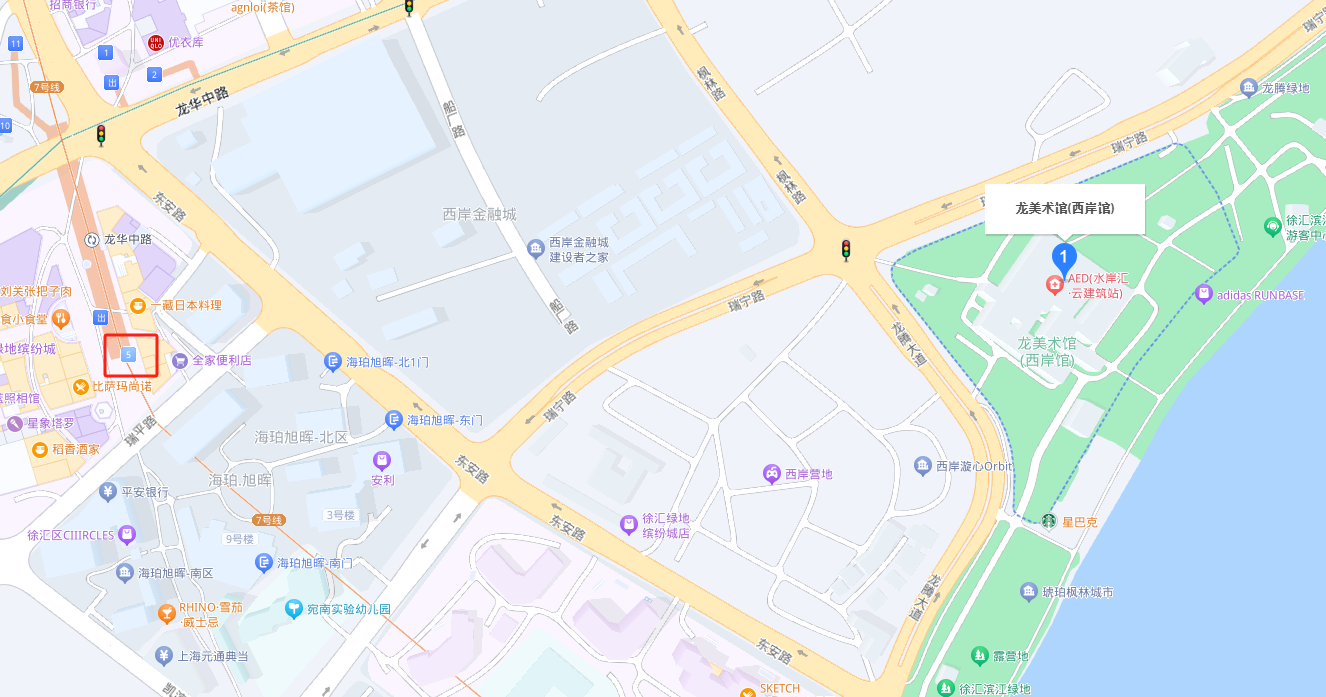This screenshot has width=1326, height=697.
Task: Select 龙华中路 metro station icon
Action: [x=93, y=239]
